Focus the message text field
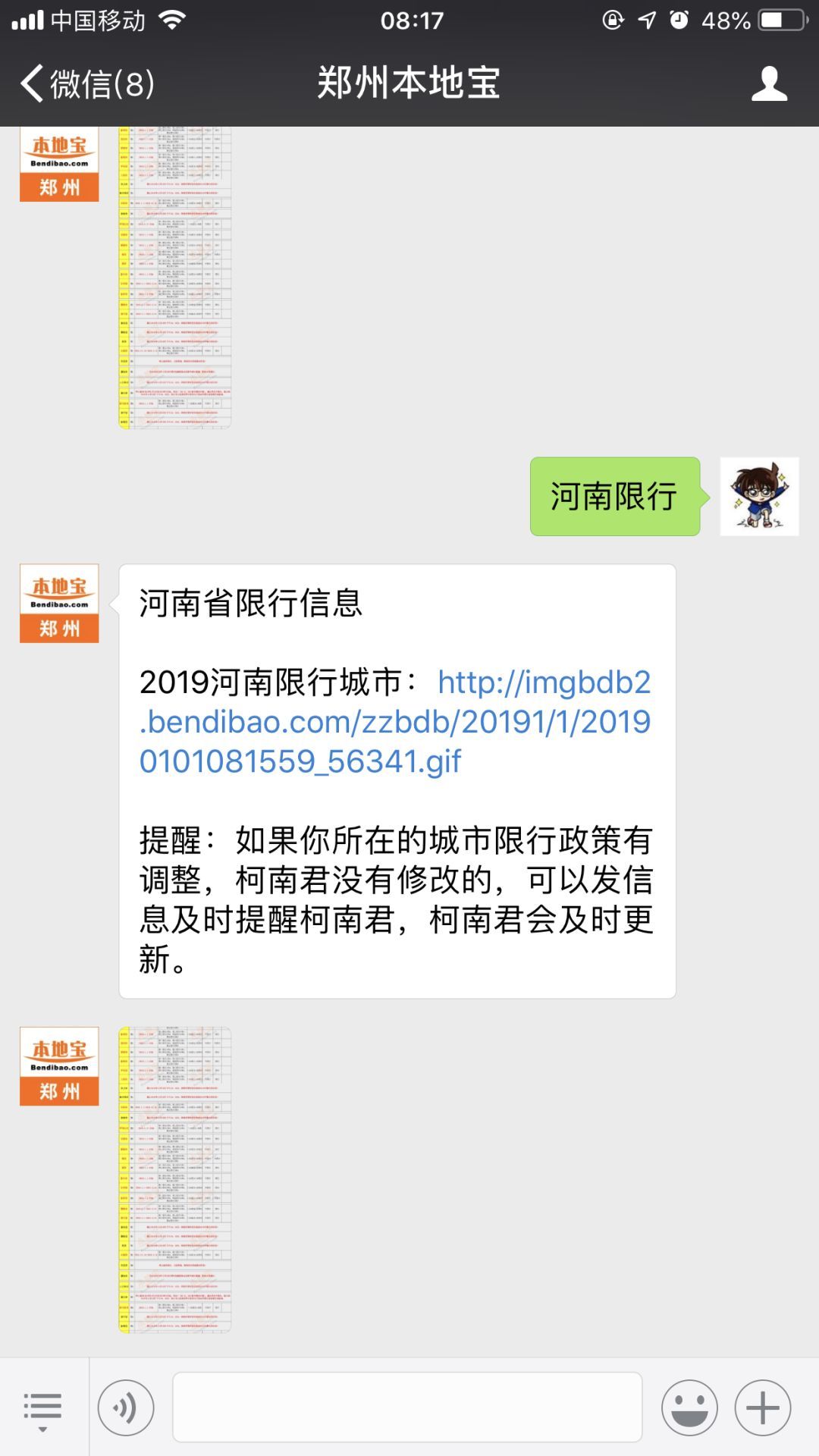Viewport: 819px width, 1456px height. [407, 1407]
